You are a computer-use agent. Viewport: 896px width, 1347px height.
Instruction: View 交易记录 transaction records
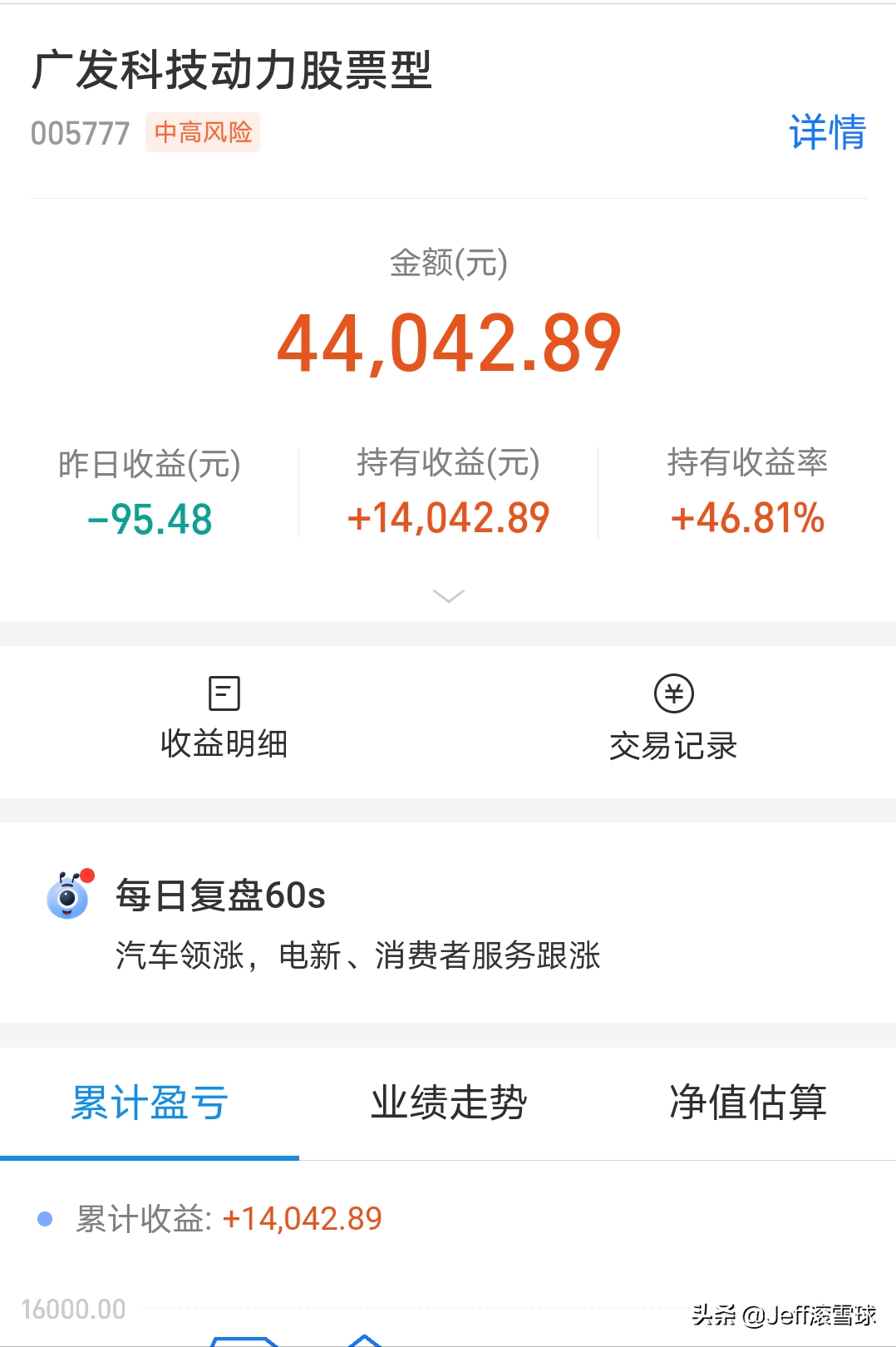[x=673, y=719]
